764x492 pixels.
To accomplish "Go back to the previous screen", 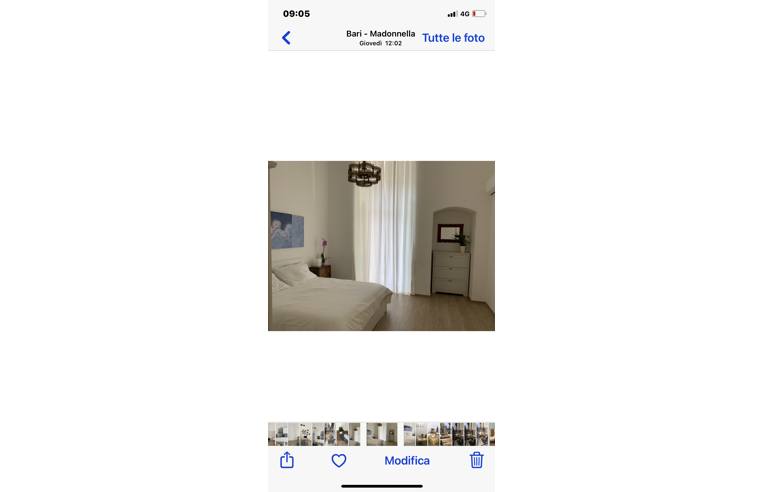I will click(286, 38).
